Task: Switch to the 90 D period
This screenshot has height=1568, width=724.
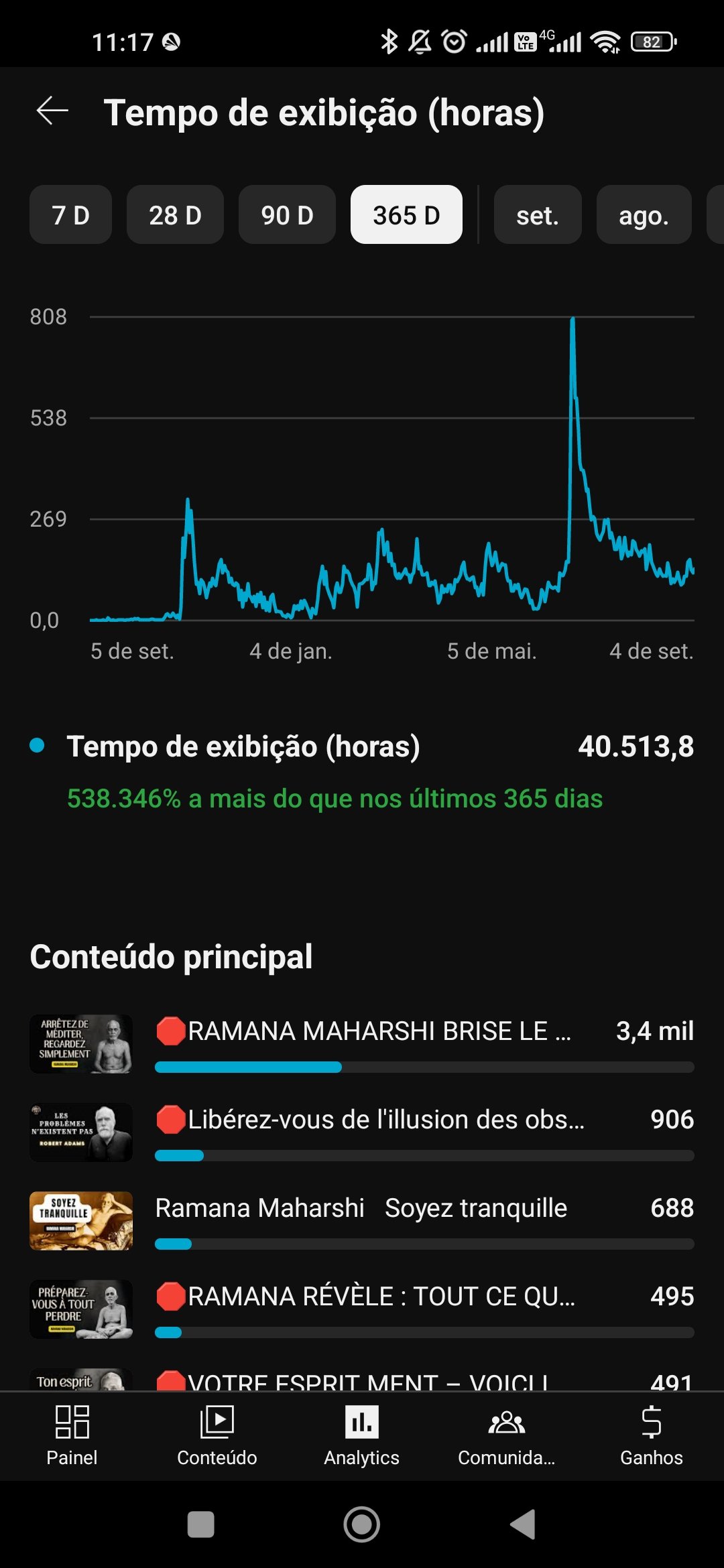Action: tap(287, 215)
